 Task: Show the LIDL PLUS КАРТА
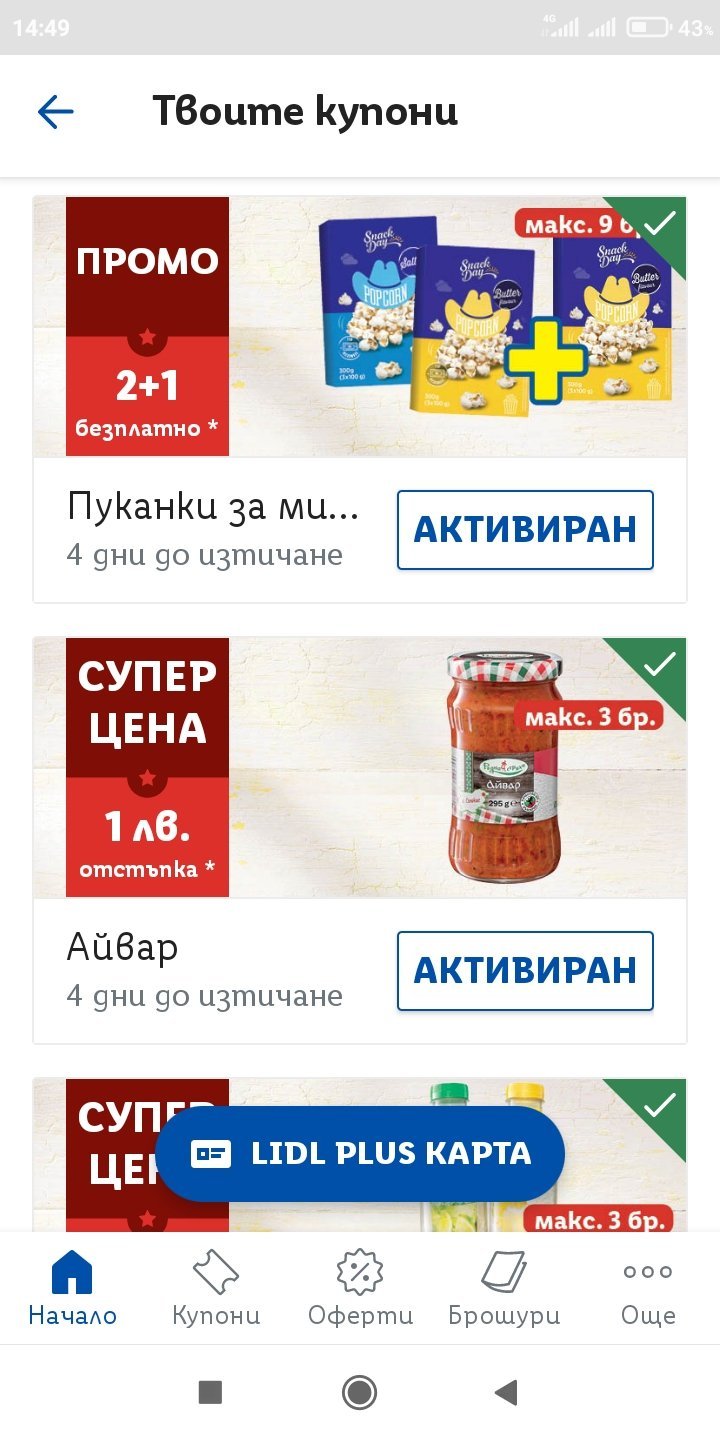pyautogui.click(x=360, y=1154)
